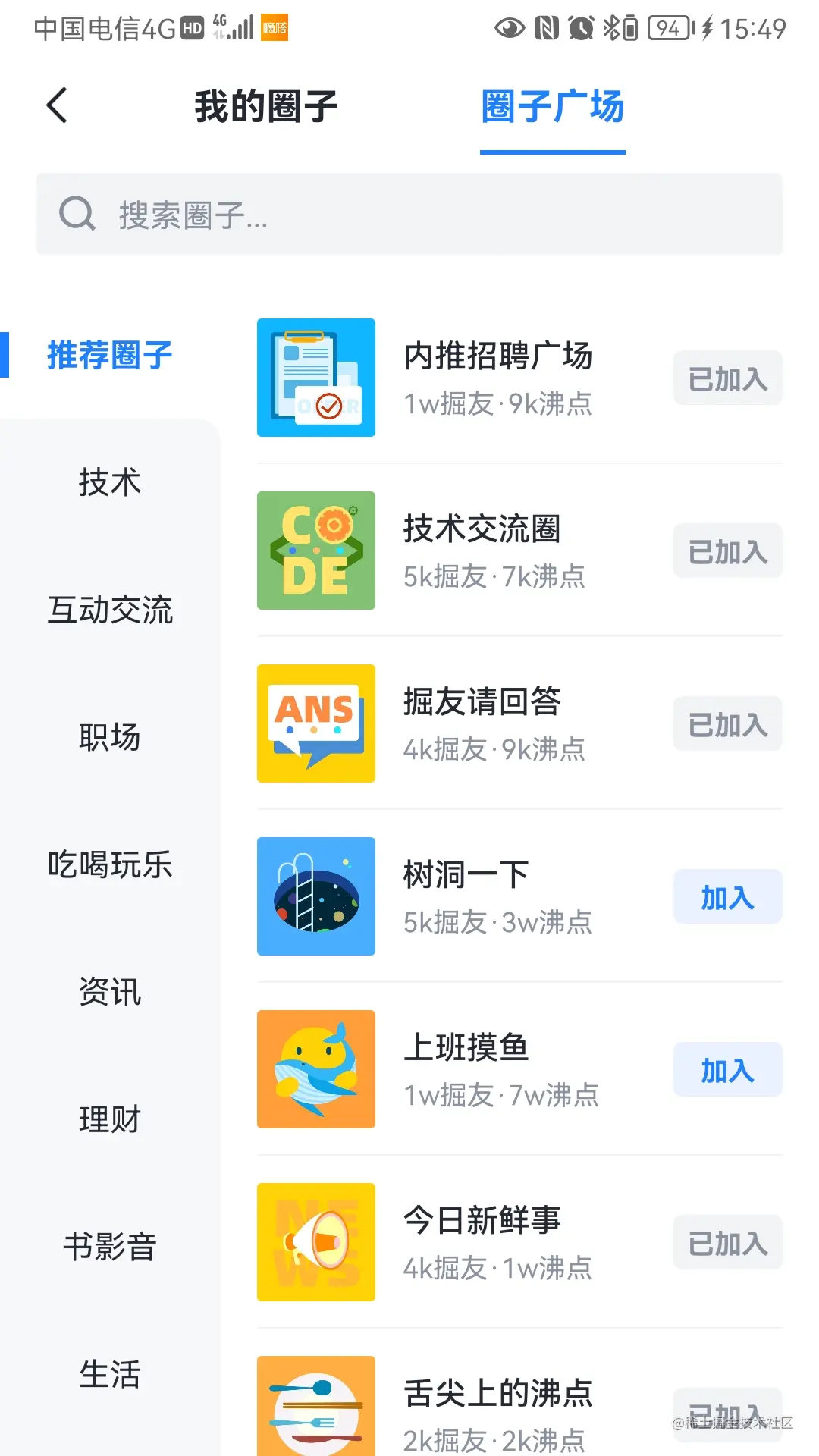Select the 推荐圈子 category
Viewport: 819px width, 1456px height.
pos(110,355)
